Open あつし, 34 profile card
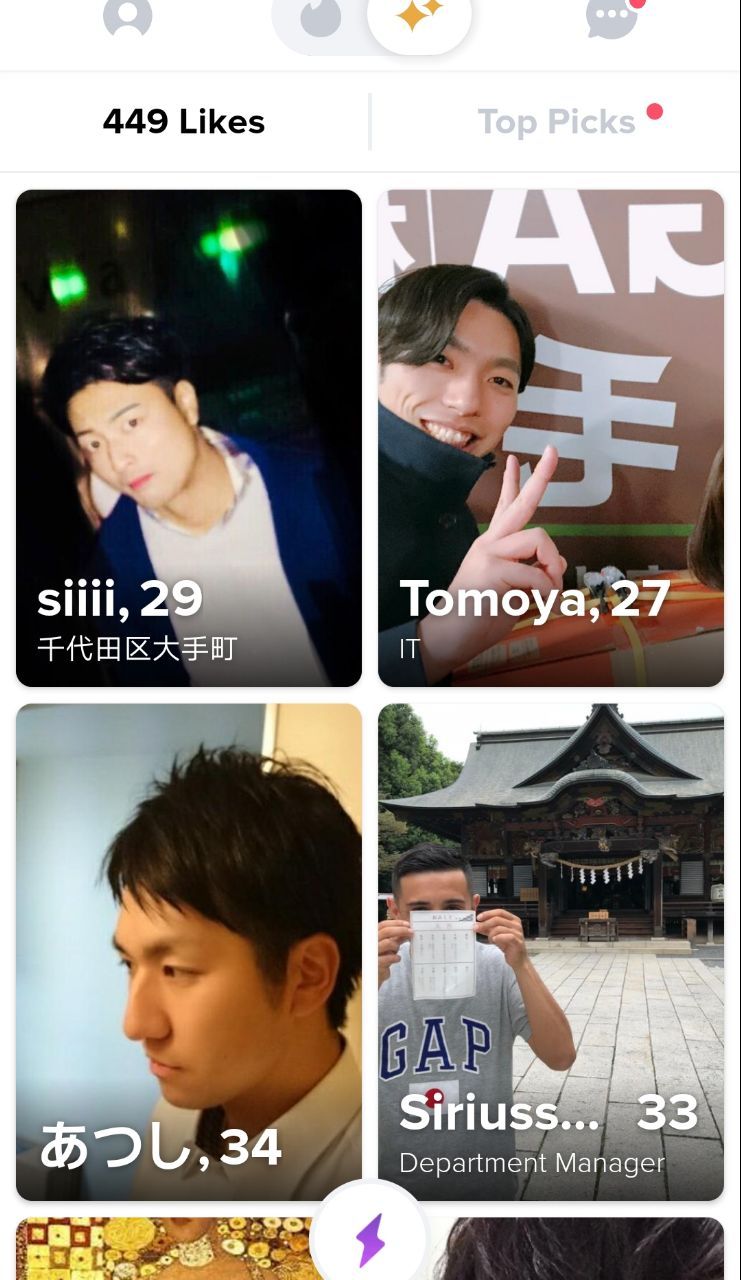The image size is (741, 1280). pos(189,952)
